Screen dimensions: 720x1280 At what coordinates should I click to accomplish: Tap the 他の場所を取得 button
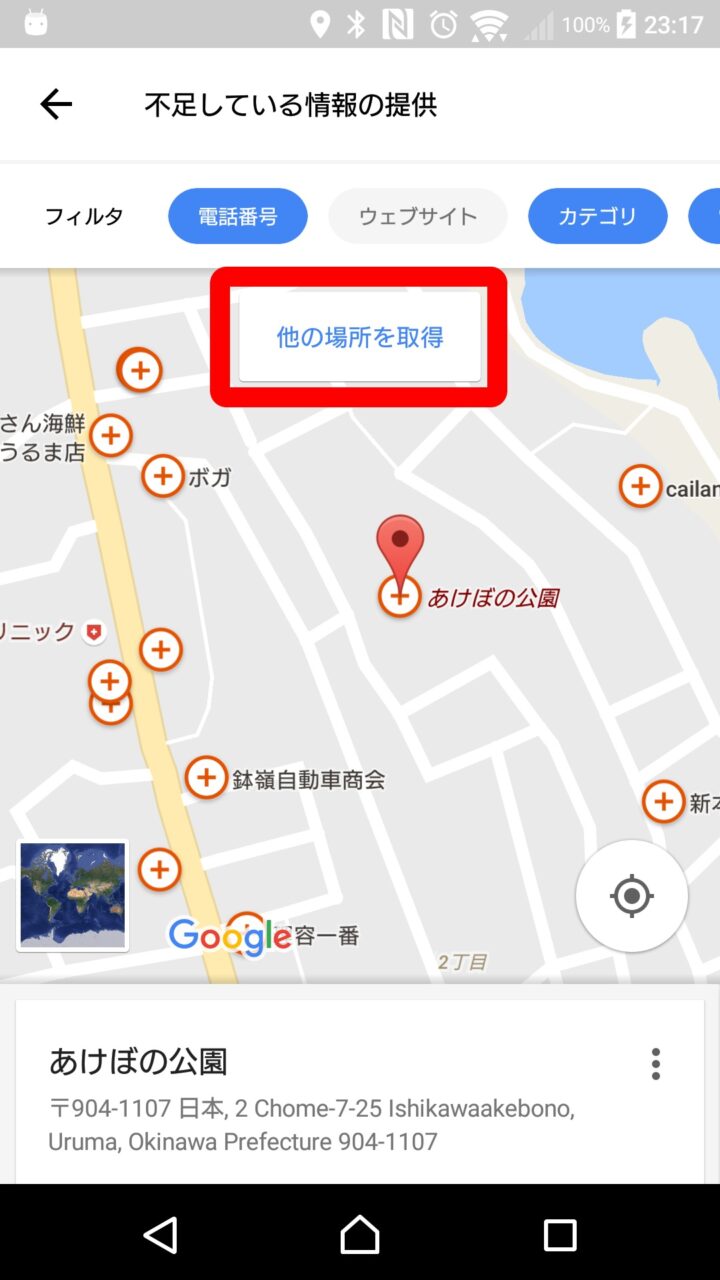[x=359, y=338]
